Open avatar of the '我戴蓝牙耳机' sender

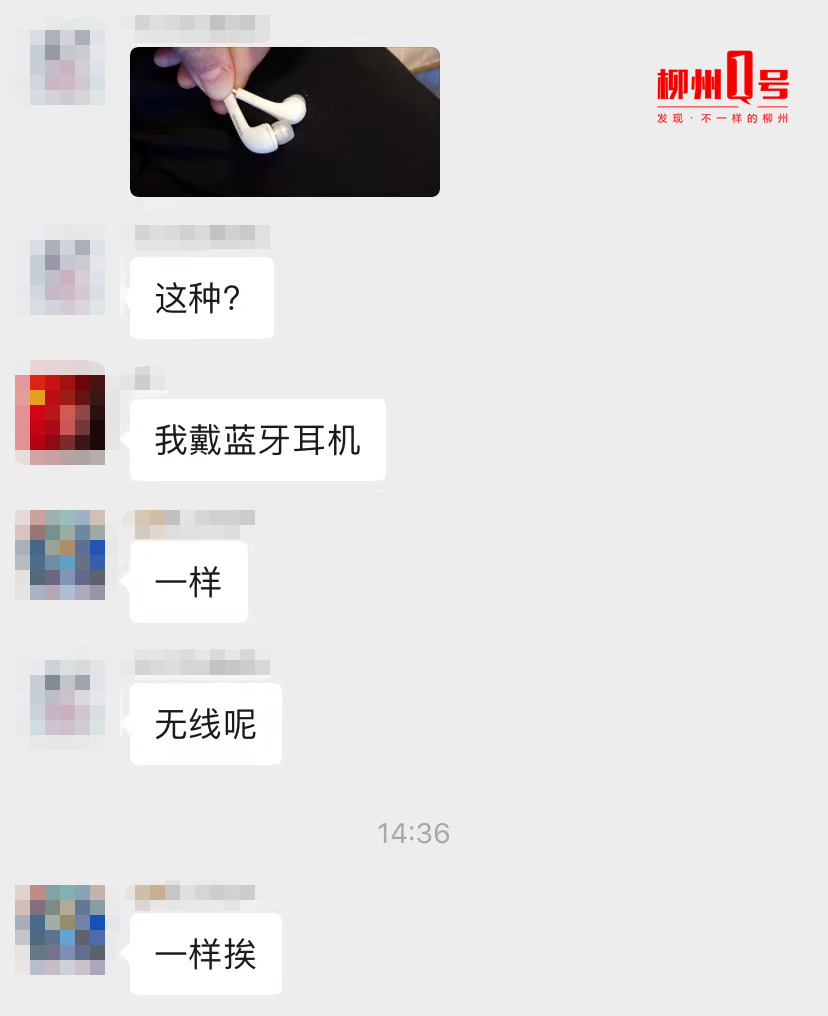(x=60, y=412)
